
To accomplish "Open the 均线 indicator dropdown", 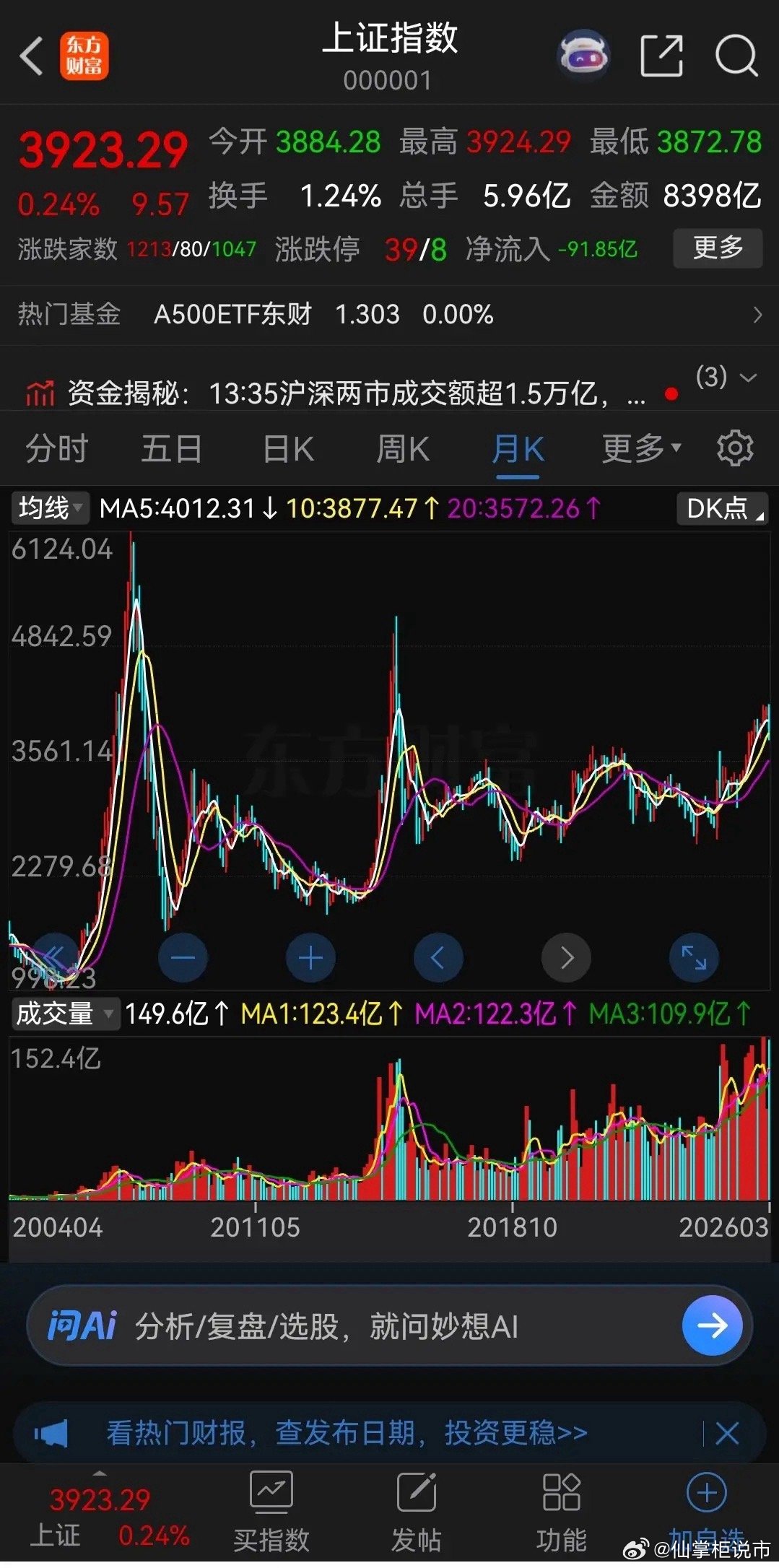I will (48, 508).
